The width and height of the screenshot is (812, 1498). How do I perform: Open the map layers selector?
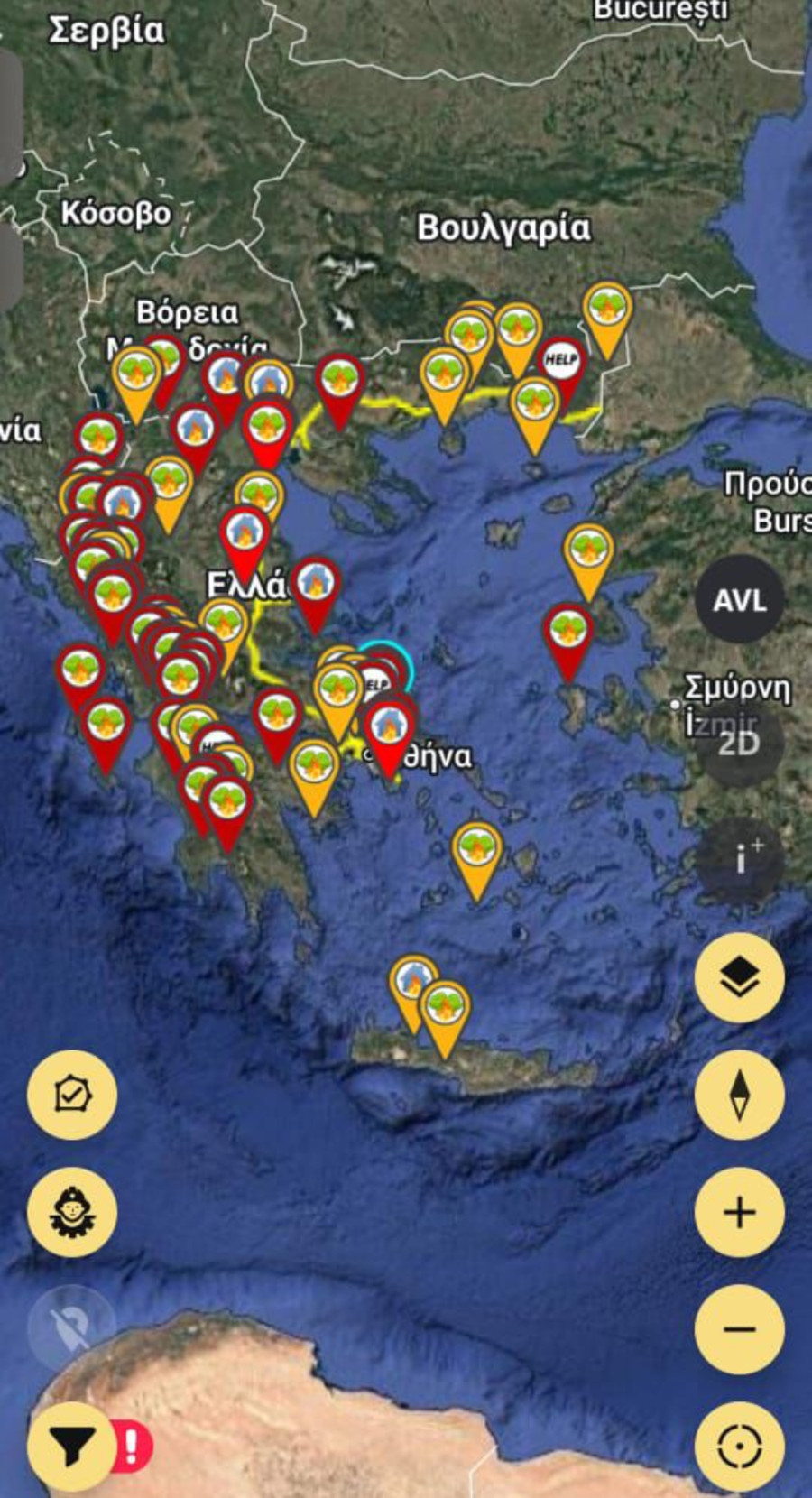coord(739,977)
